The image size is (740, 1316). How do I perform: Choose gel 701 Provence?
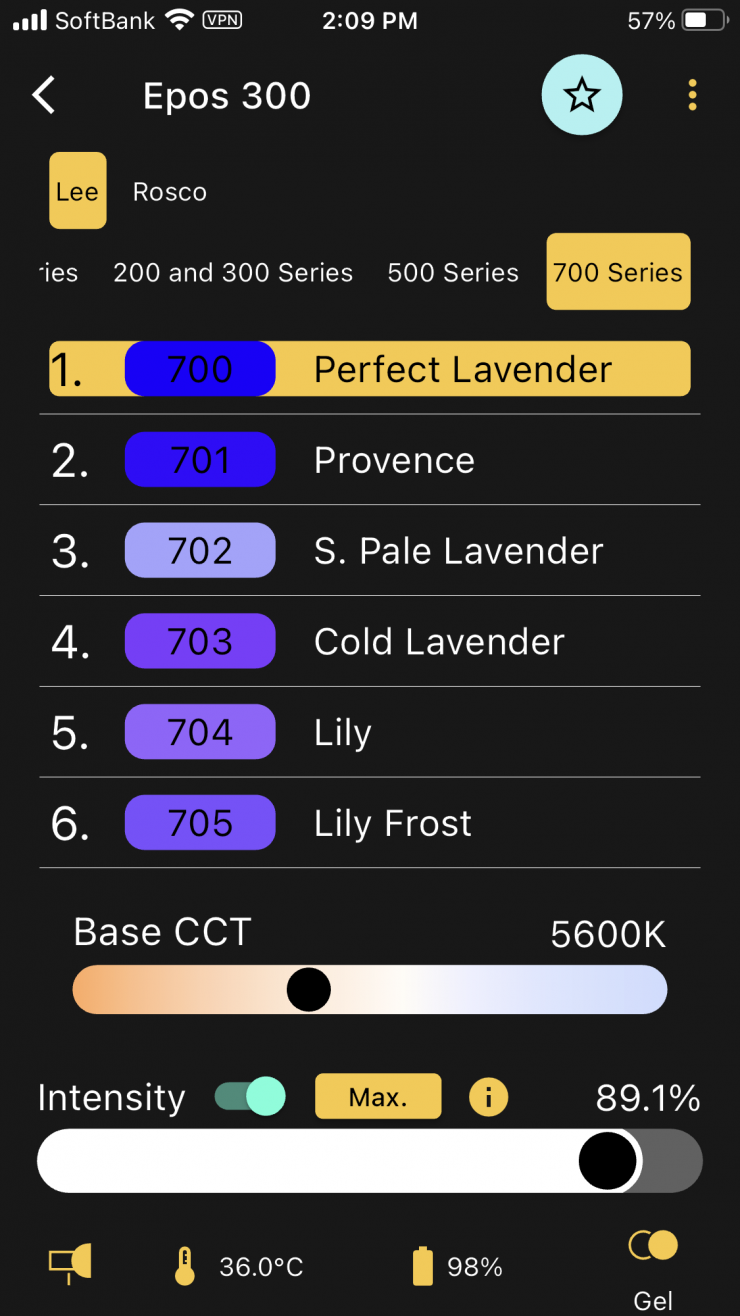pos(370,460)
